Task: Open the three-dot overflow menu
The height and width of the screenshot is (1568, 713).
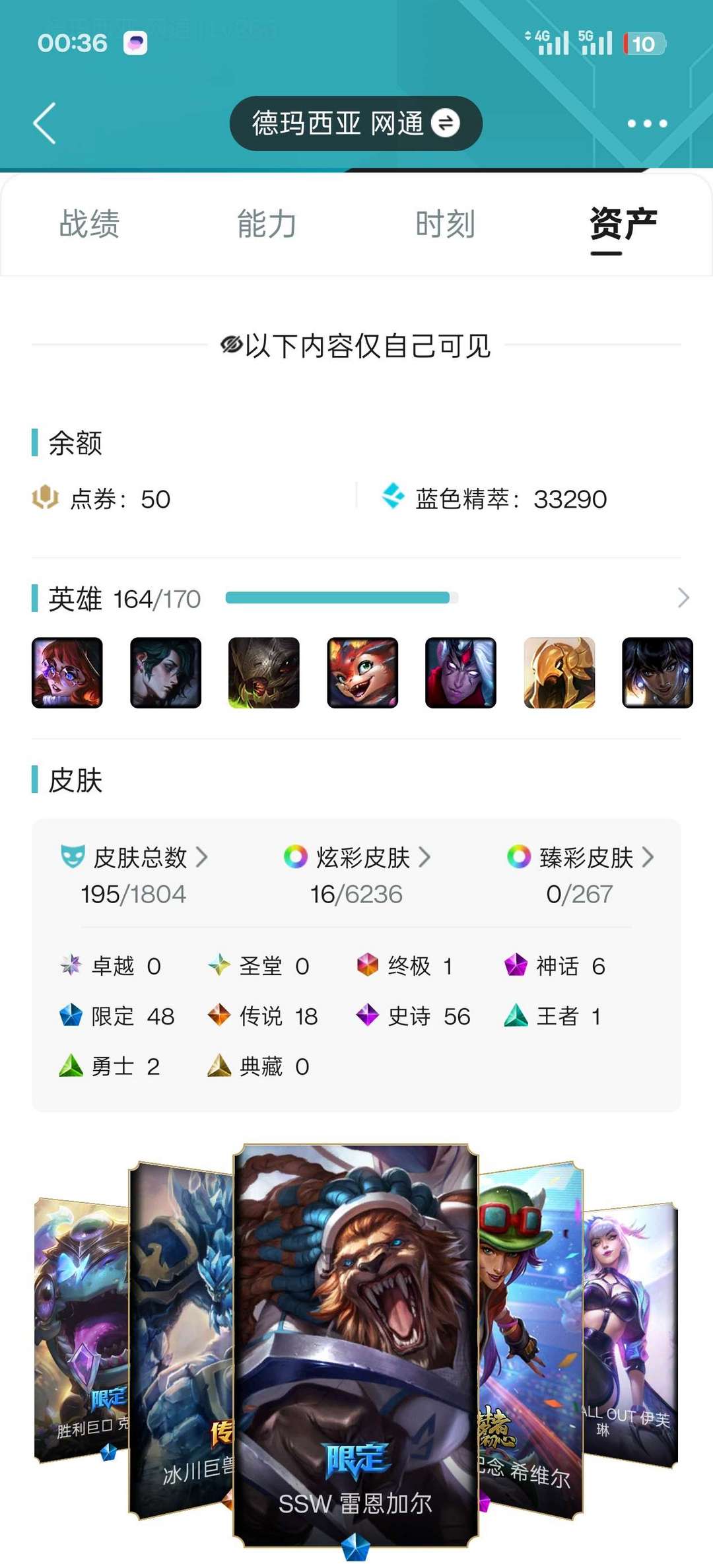Action: 647,123
